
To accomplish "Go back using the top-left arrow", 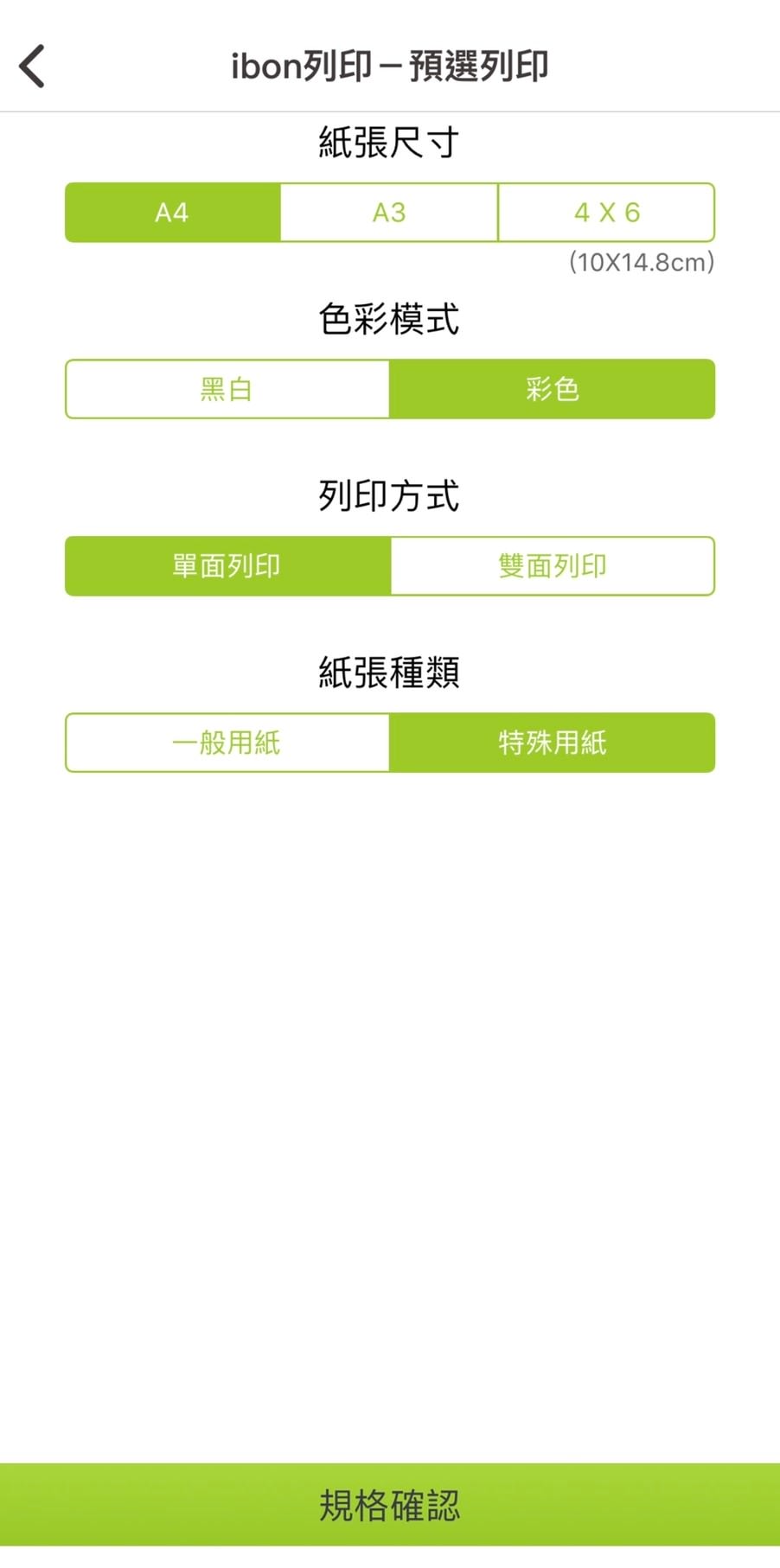I will coord(33,67).
